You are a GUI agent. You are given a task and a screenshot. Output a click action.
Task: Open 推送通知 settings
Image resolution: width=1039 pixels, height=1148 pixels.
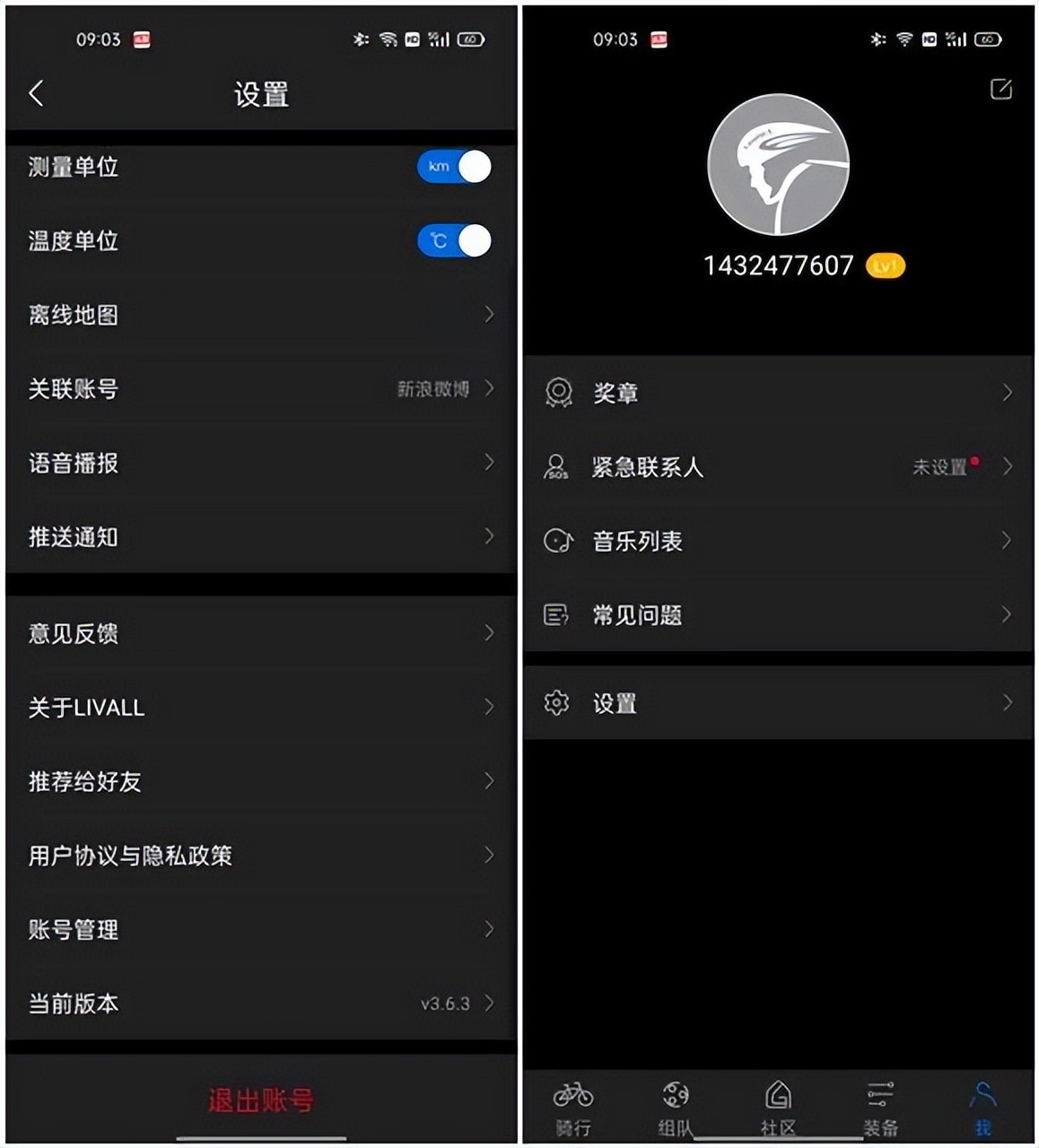(x=260, y=536)
